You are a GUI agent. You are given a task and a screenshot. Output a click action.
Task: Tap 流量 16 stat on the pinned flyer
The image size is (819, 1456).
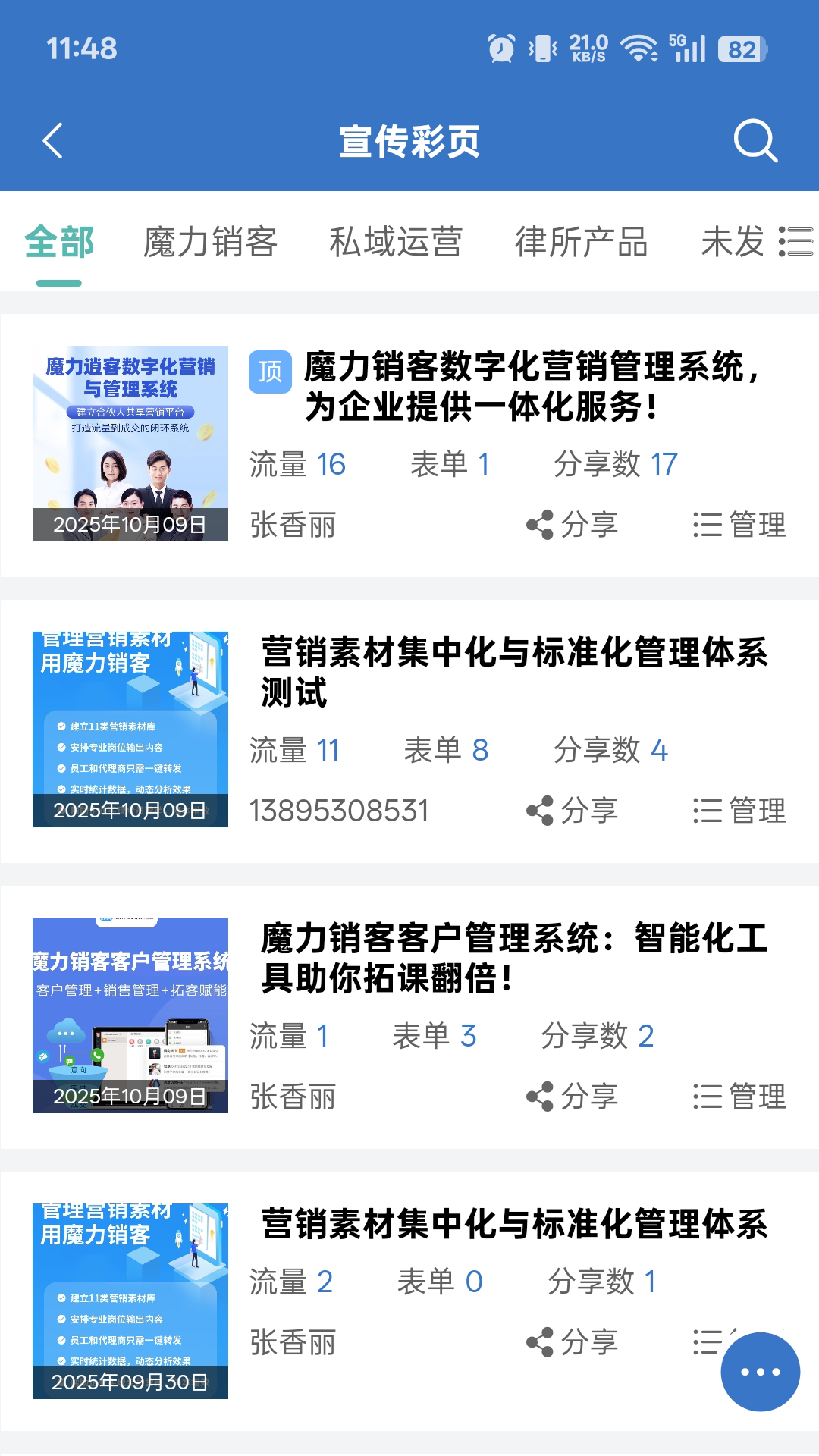(x=296, y=464)
